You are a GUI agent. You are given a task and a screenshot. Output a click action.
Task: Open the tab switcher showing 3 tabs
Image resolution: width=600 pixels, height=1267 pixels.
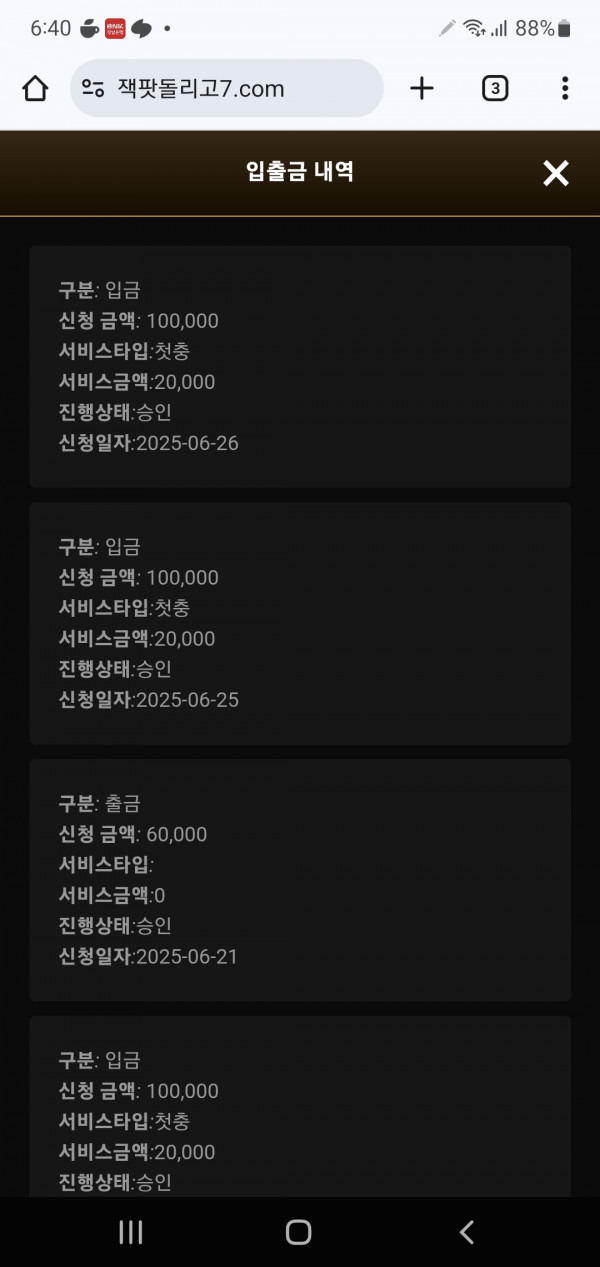point(494,89)
